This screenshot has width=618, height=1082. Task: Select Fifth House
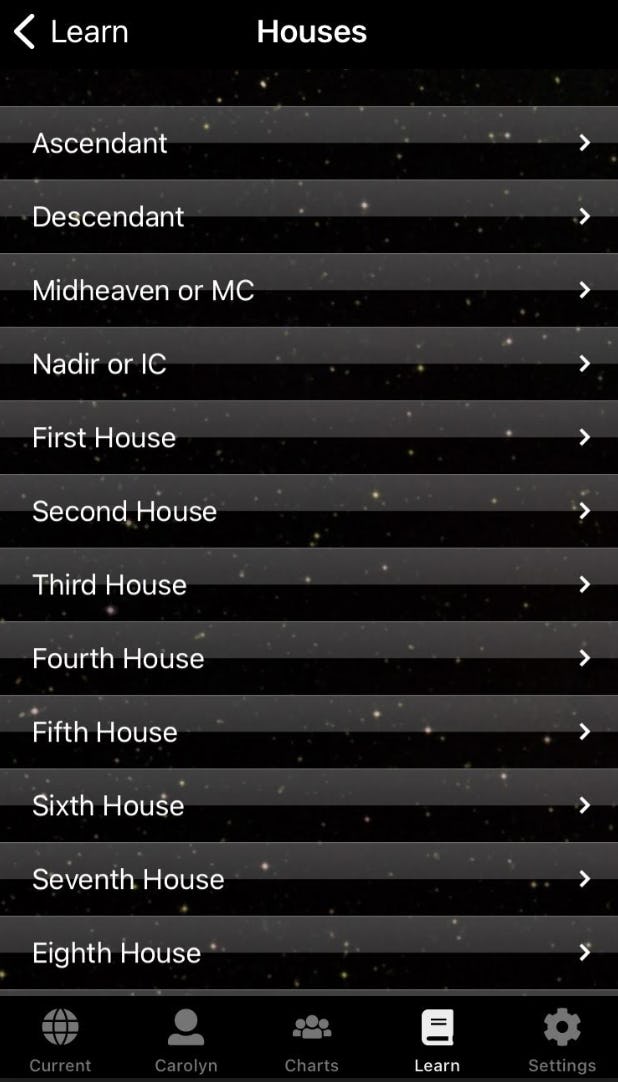pyautogui.click(x=309, y=732)
